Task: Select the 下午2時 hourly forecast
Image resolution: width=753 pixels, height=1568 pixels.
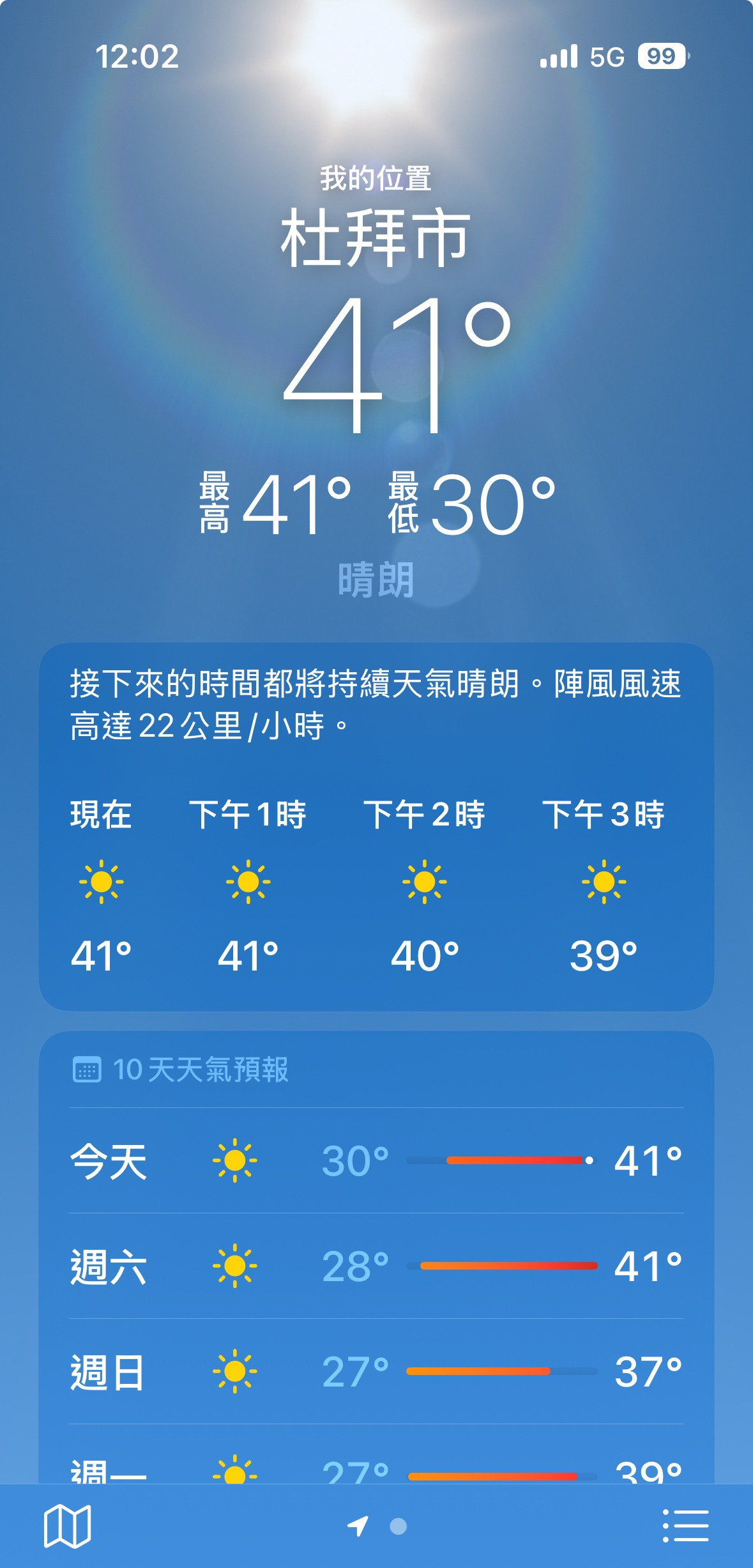Action: click(424, 886)
